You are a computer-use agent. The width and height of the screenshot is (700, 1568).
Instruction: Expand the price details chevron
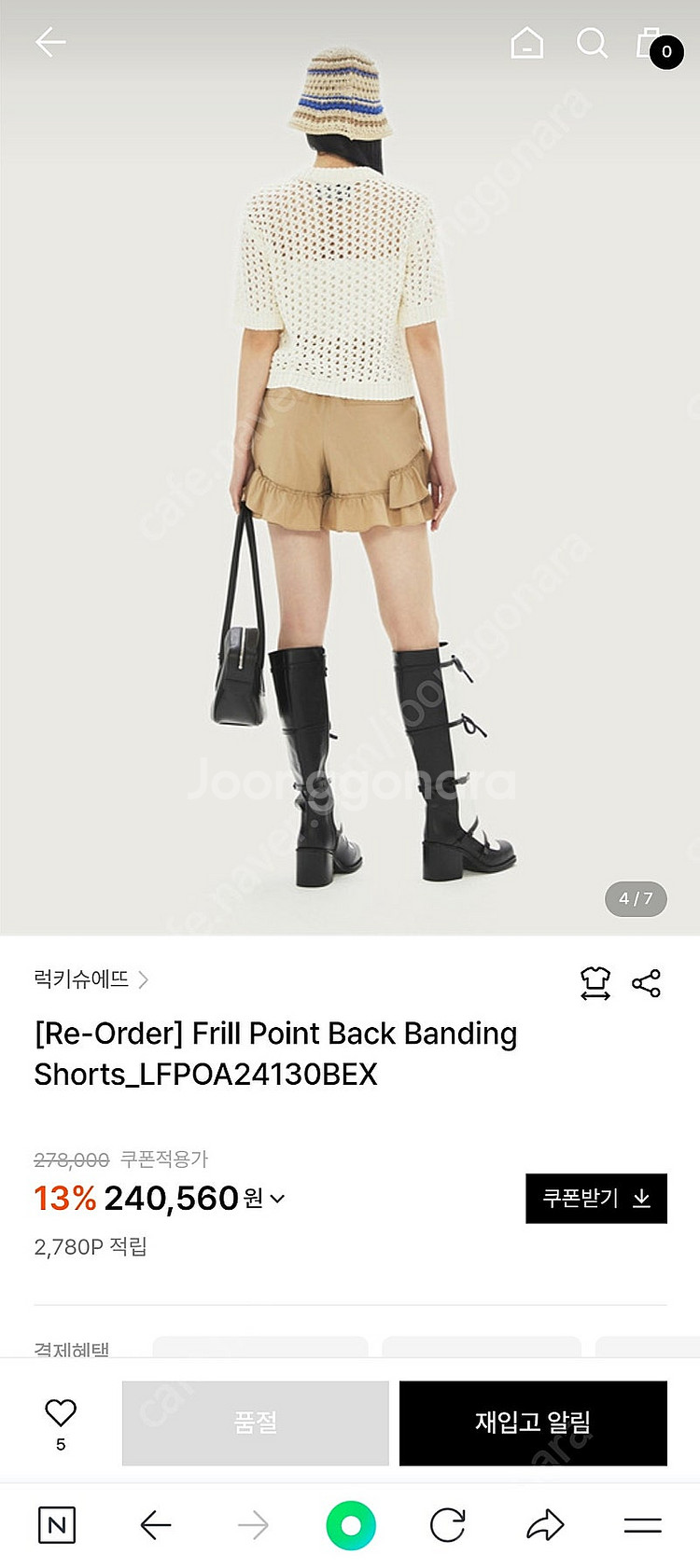click(277, 1200)
